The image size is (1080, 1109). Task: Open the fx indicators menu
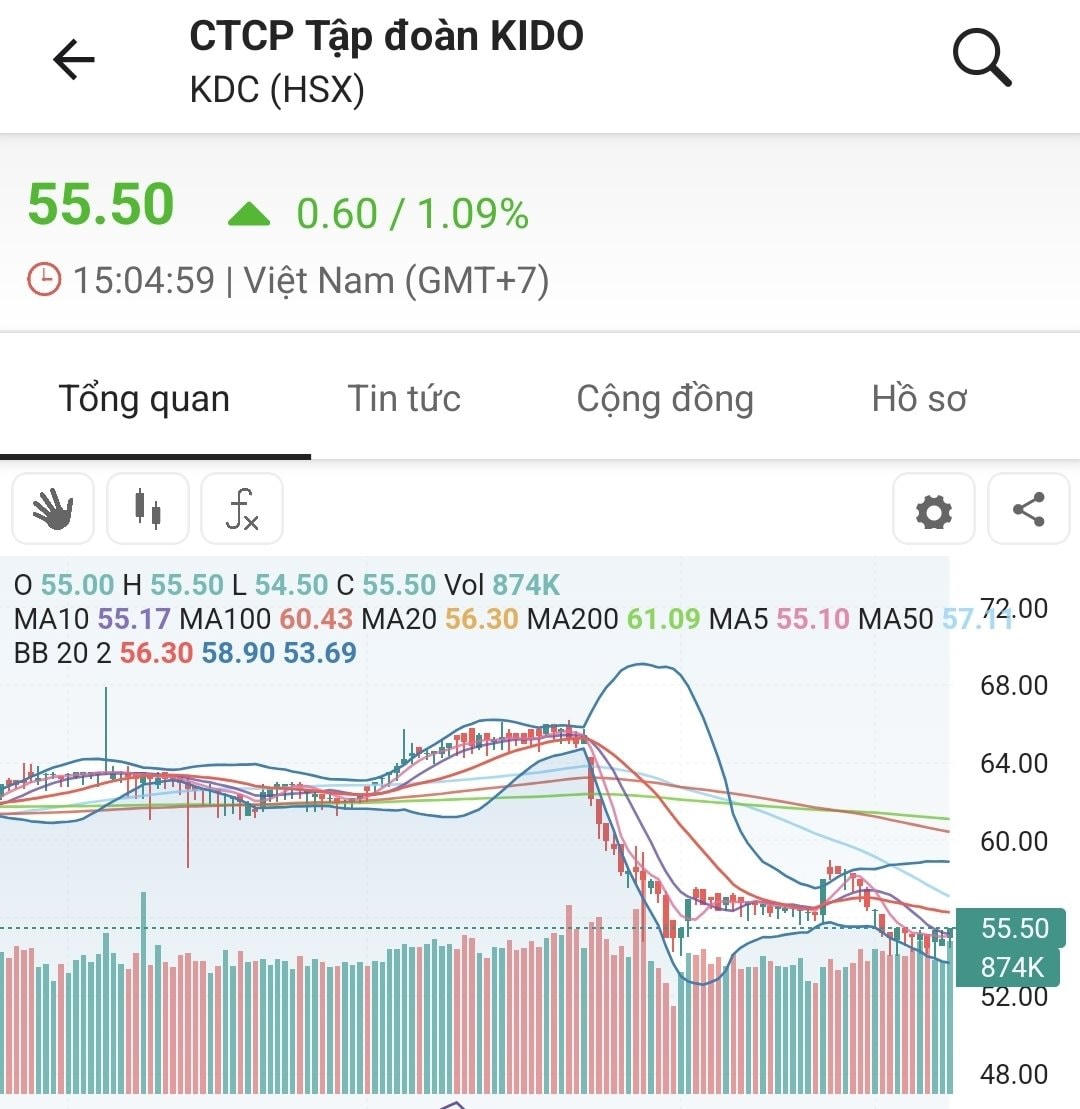tap(242, 509)
